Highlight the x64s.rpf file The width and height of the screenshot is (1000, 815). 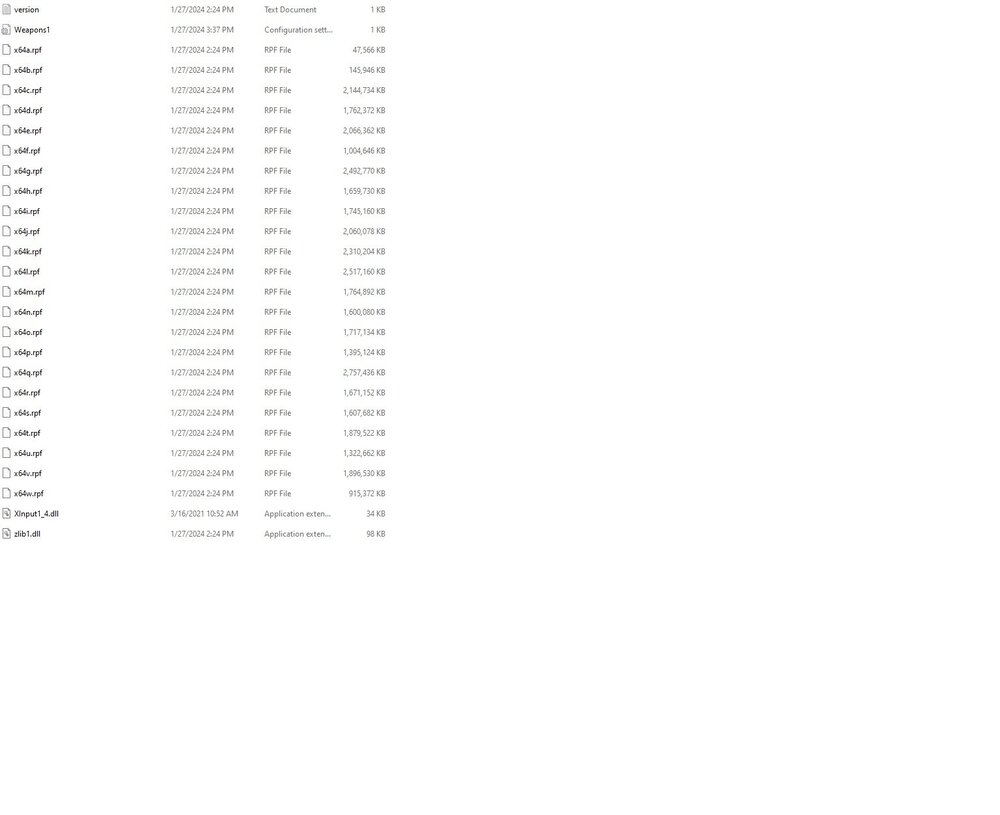coord(28,413)
